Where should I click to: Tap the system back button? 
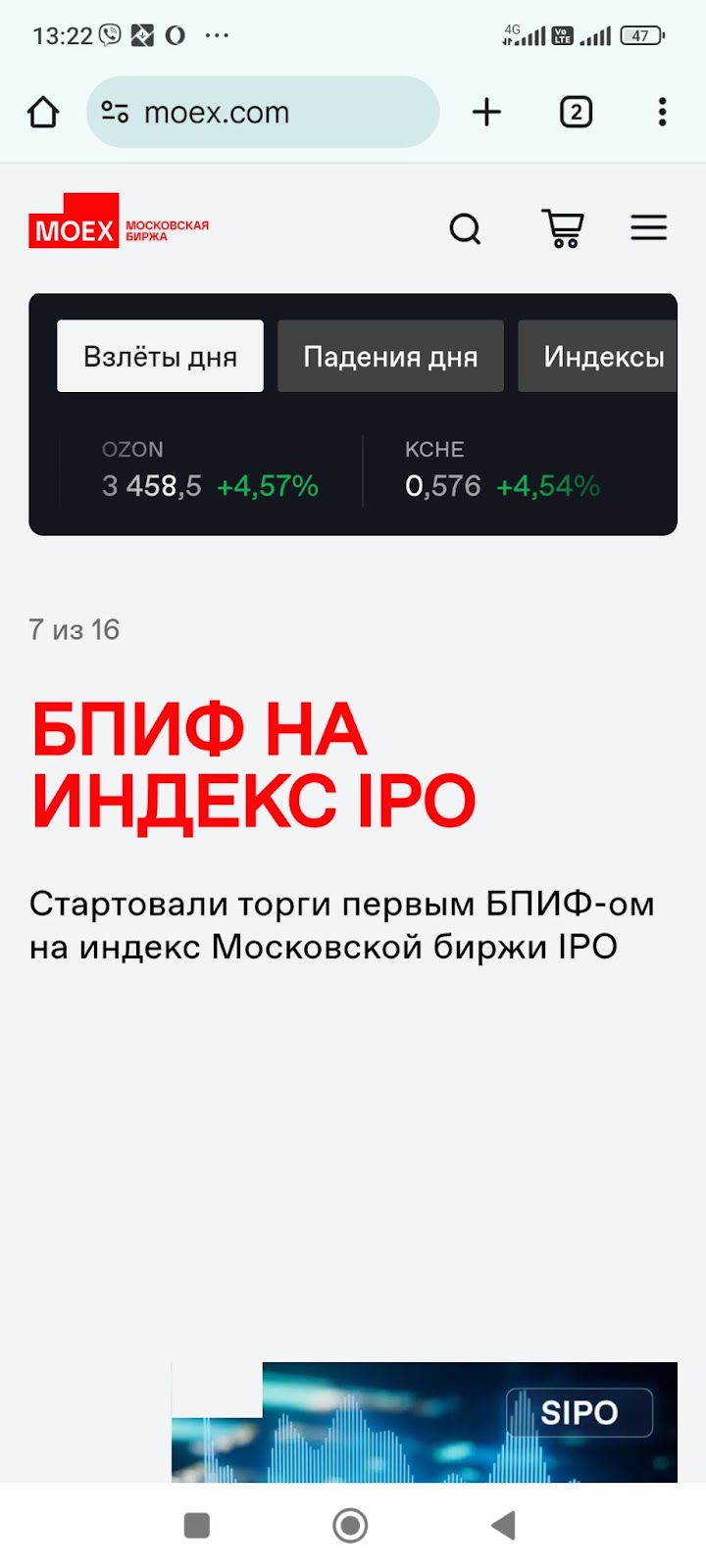tap(503, 1525)
